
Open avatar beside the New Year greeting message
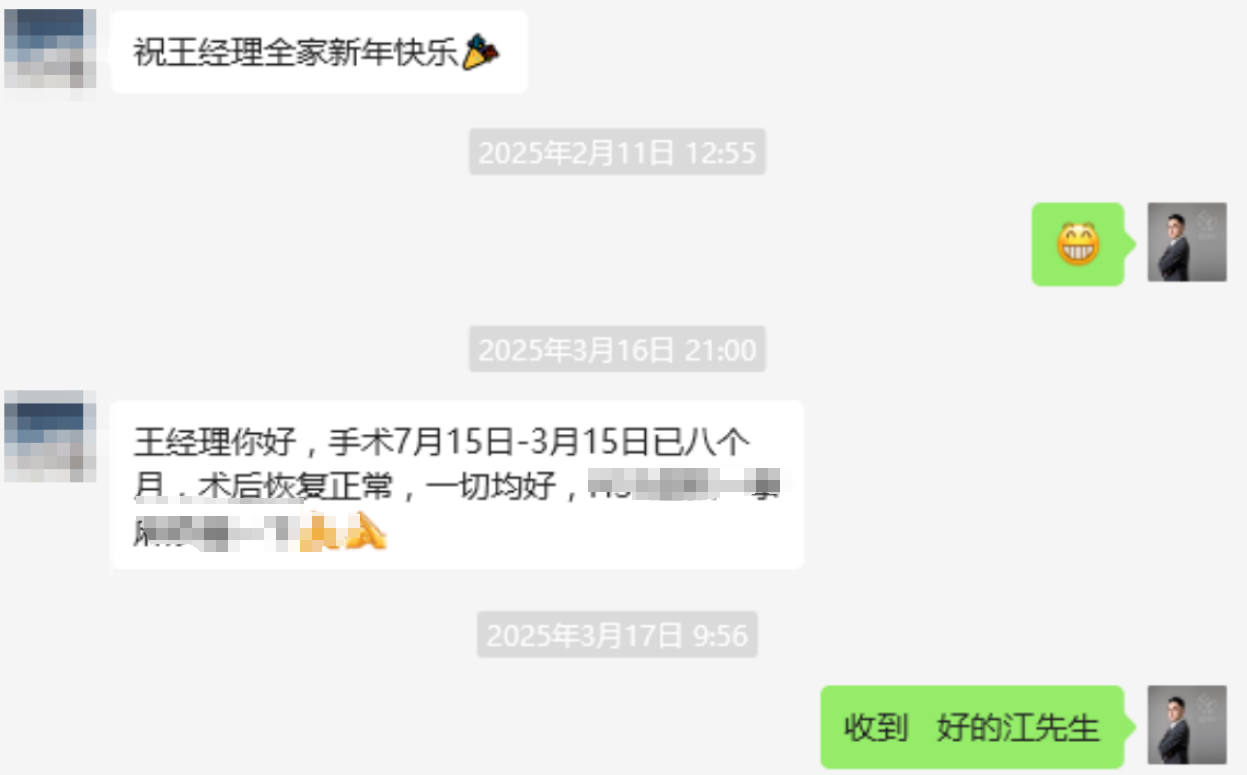[50, 50]
